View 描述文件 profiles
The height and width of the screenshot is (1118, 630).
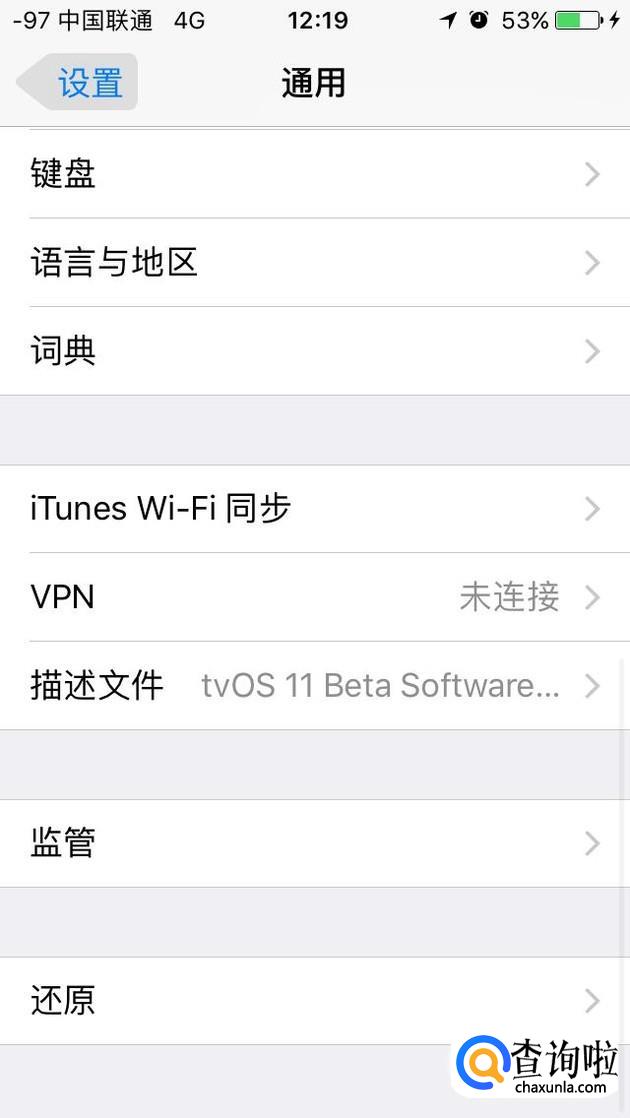[x=315, y=685]
